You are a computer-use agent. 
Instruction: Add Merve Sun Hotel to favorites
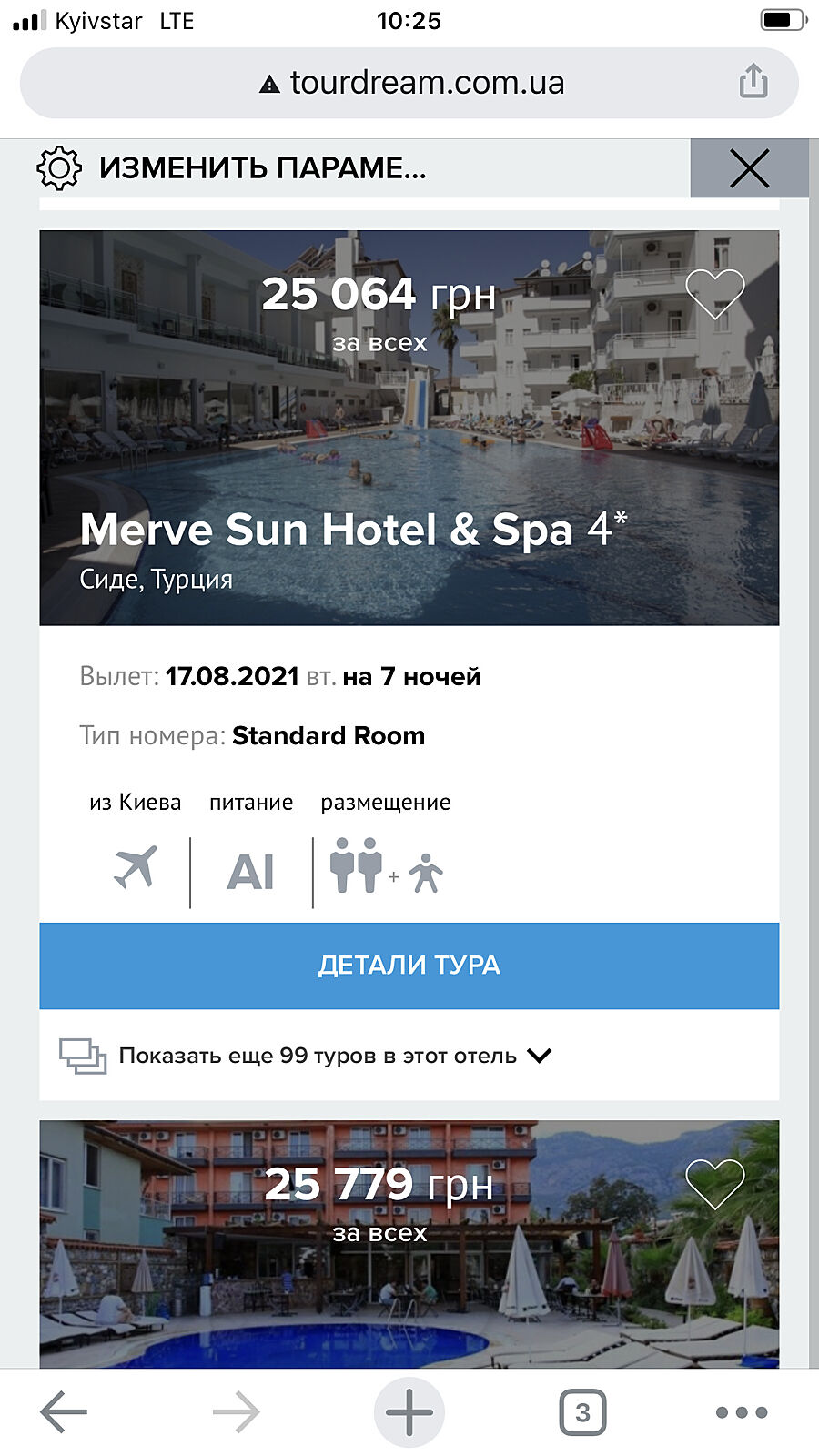(714, 294)
